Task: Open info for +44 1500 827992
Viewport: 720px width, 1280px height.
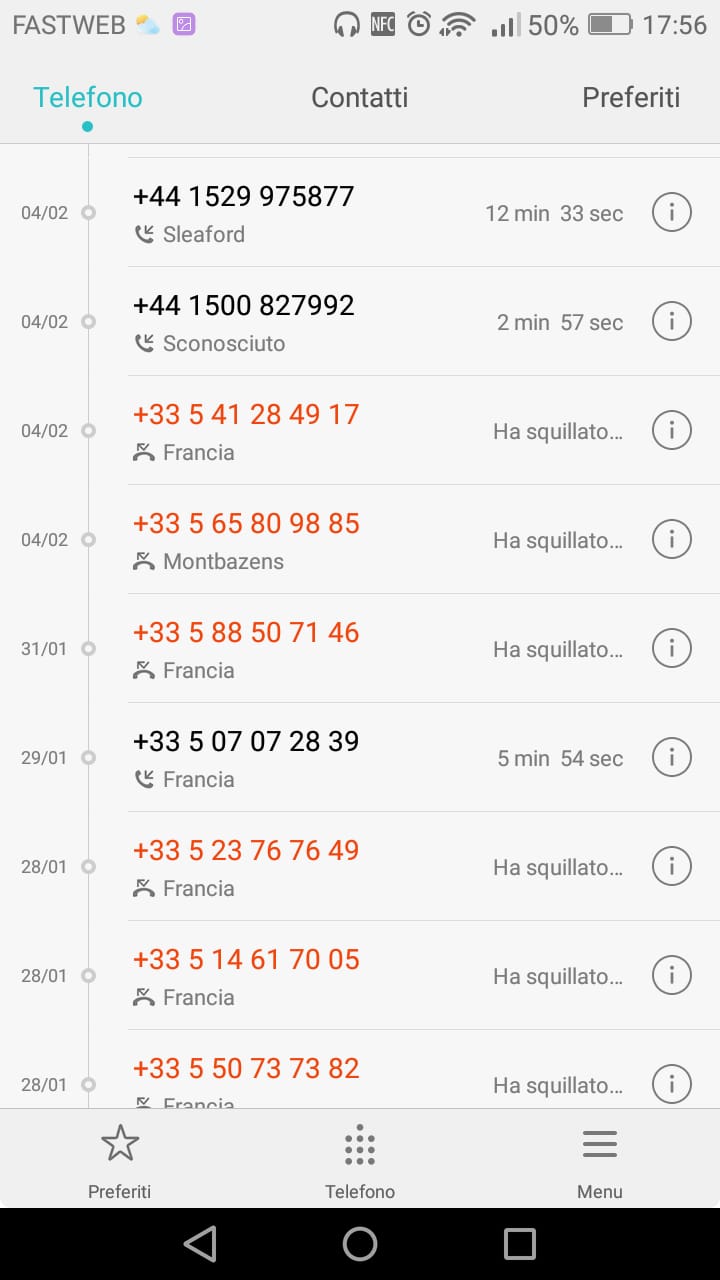Action: [671, 321]
